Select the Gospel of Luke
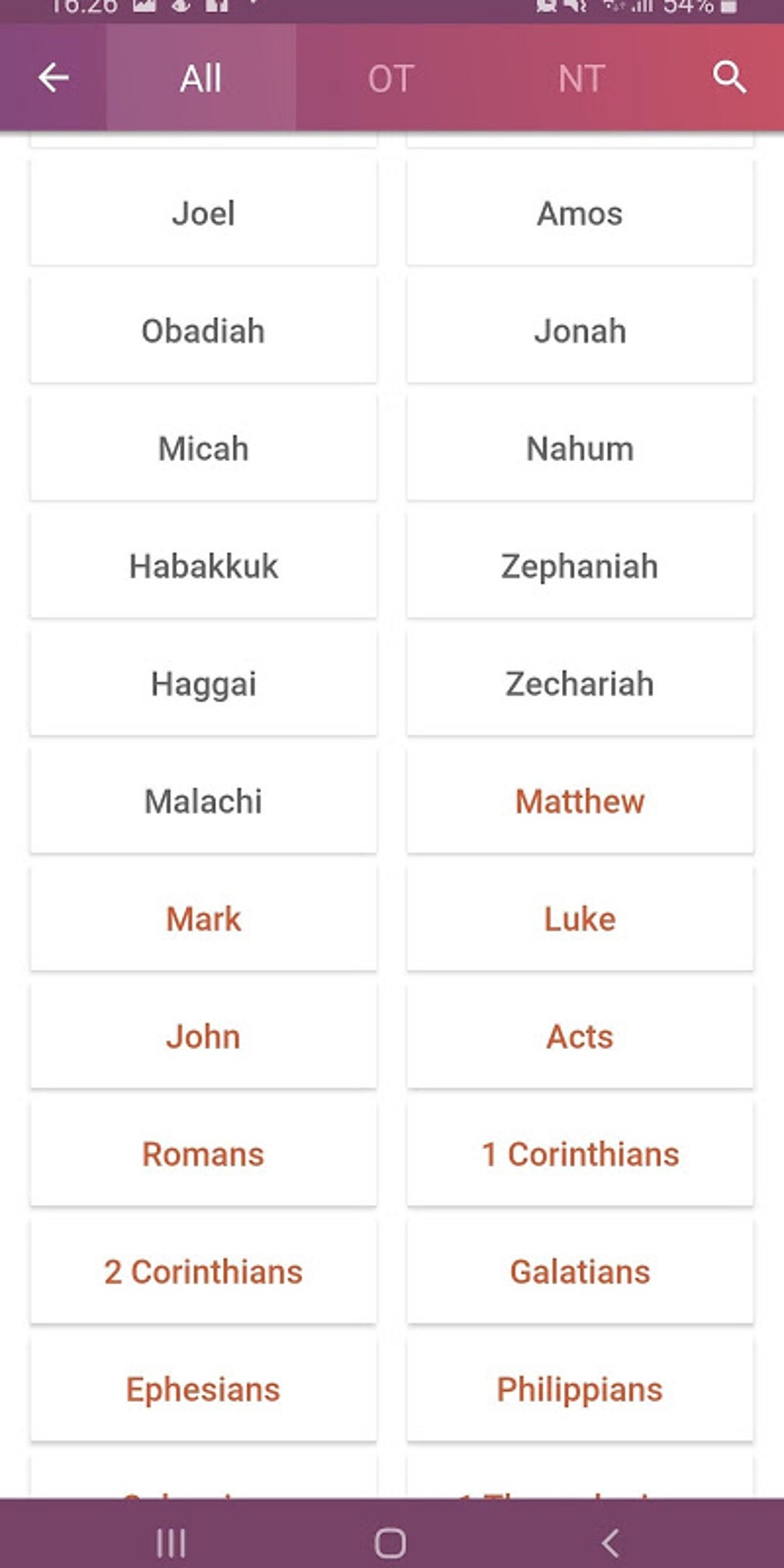This screenshot has height=1568, width=784. pyautogui.click(x=580, y=919)
